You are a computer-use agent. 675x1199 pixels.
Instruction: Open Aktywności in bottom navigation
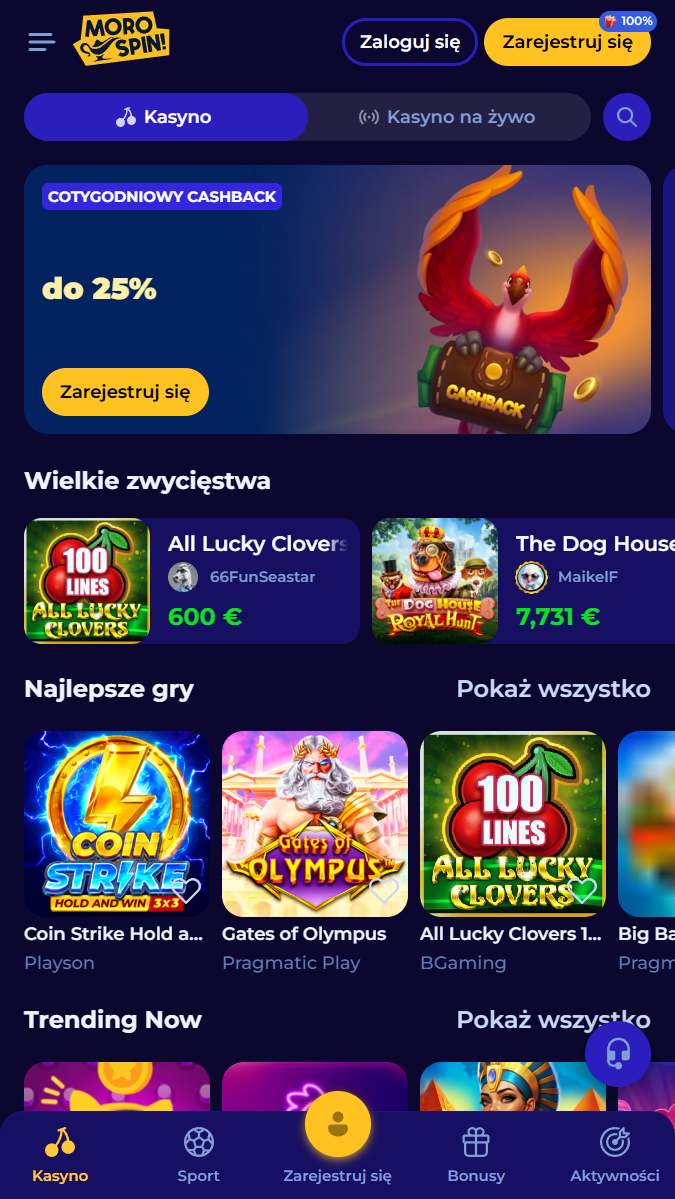(615, 1155)
